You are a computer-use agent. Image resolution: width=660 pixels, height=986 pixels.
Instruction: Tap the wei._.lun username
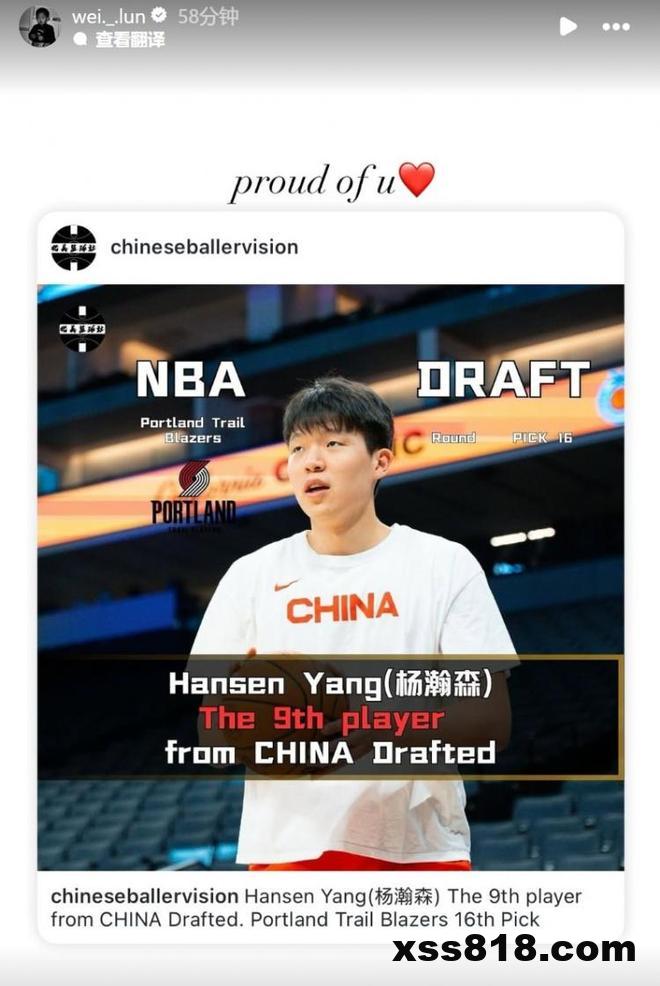pyautogui.click(x=108, y=16)
